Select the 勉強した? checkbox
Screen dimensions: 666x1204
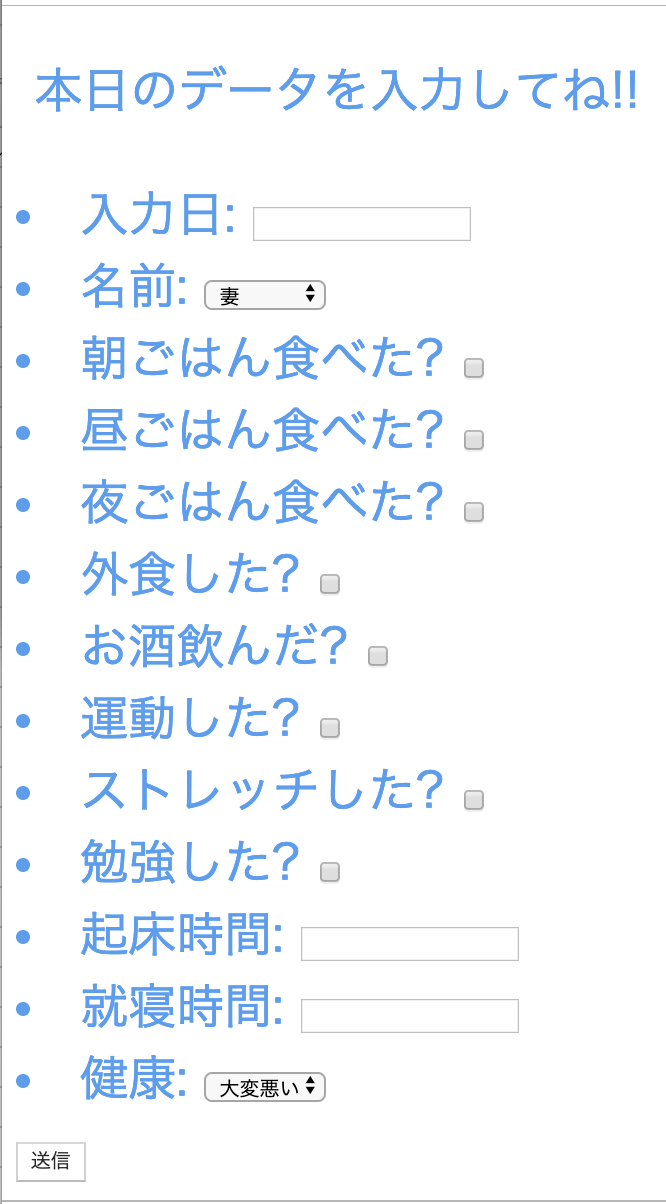coord(330,872)
